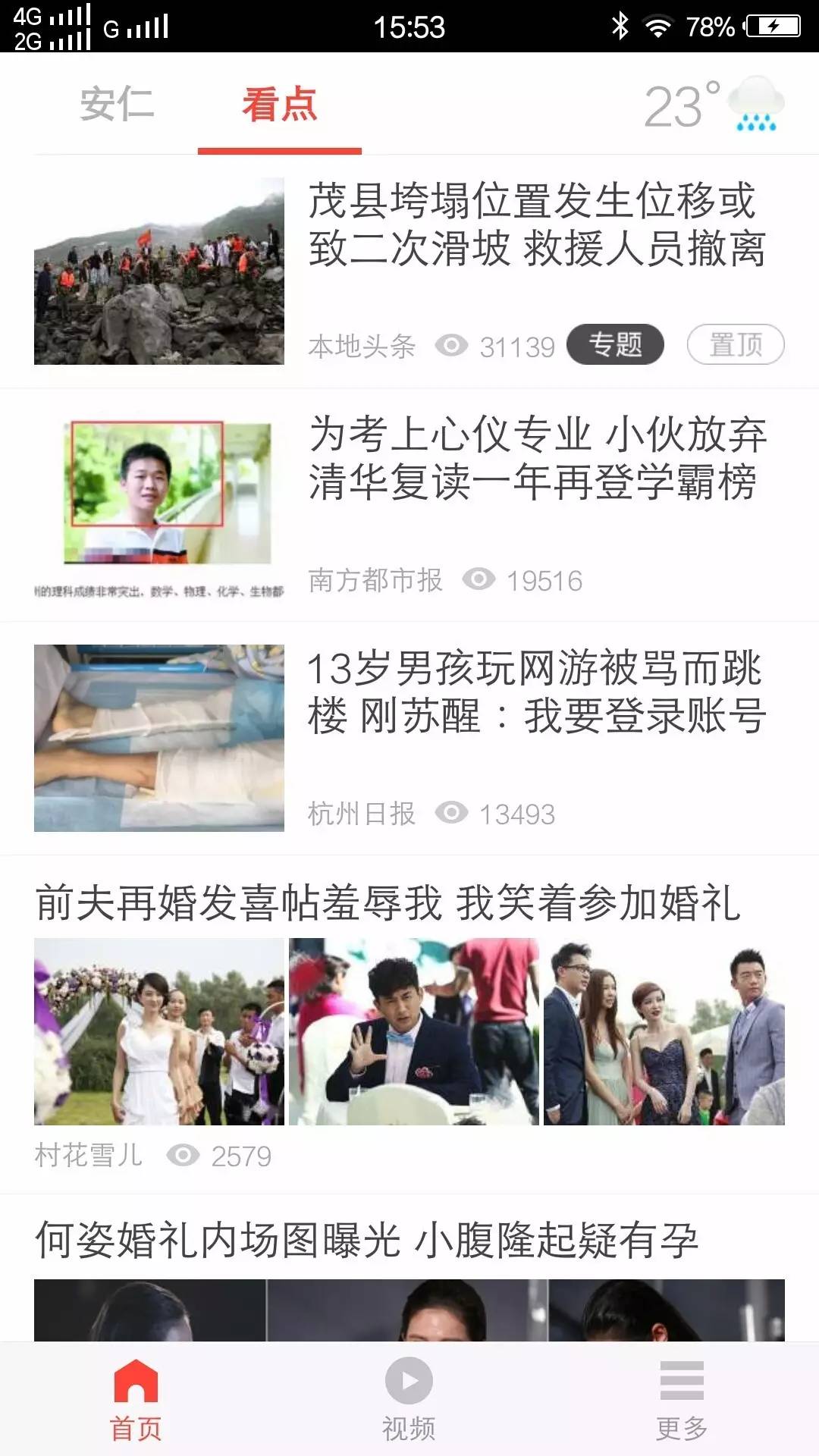819x1456 pixels.
Task: Open the 前夫再婚发喜帖 story
Action: pyautogui.click(x=409, y=1025)
